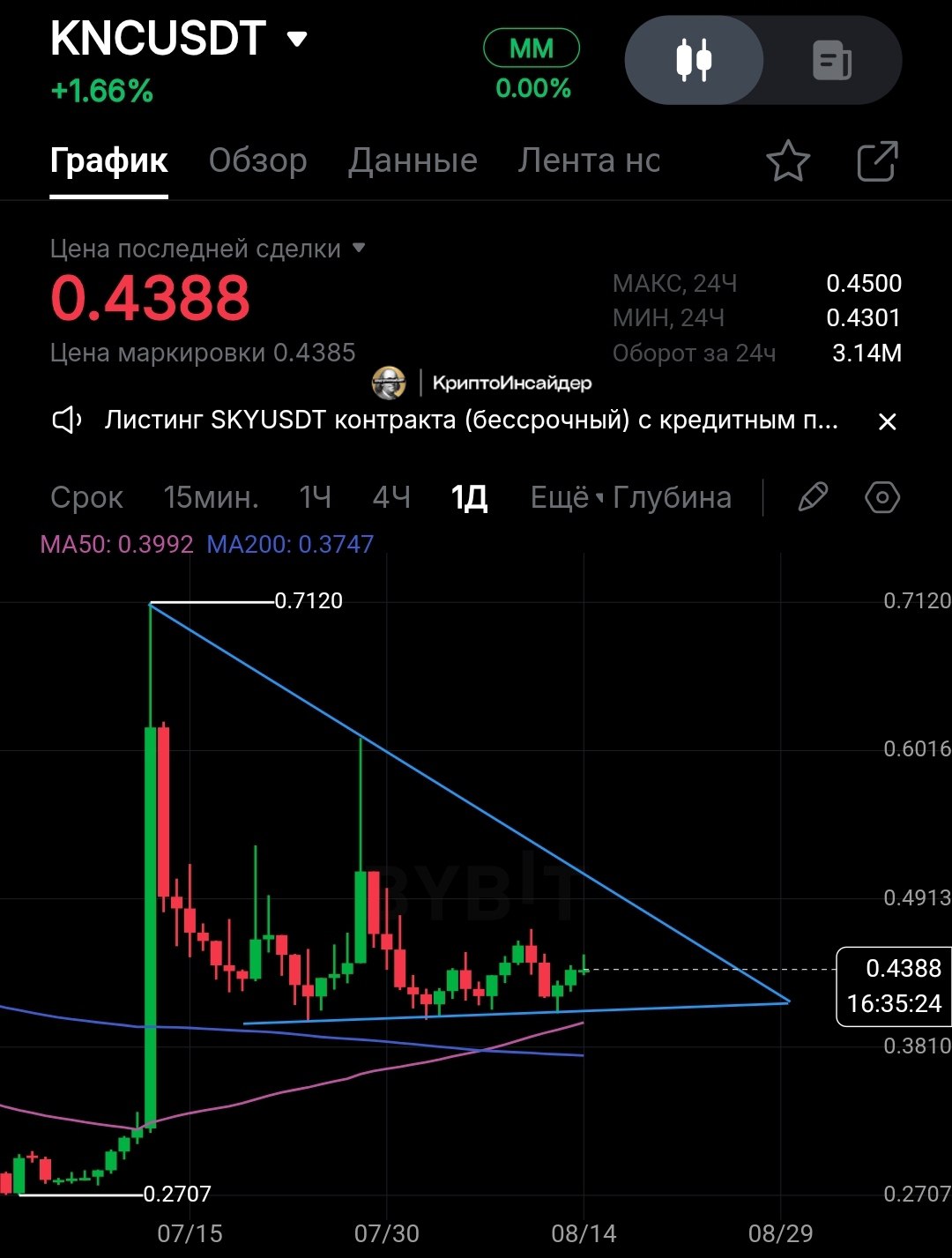Switch to candlestick chart view
Image resolution: width=952 pixels, height=1258 pixels.
(x=694, y=60)
